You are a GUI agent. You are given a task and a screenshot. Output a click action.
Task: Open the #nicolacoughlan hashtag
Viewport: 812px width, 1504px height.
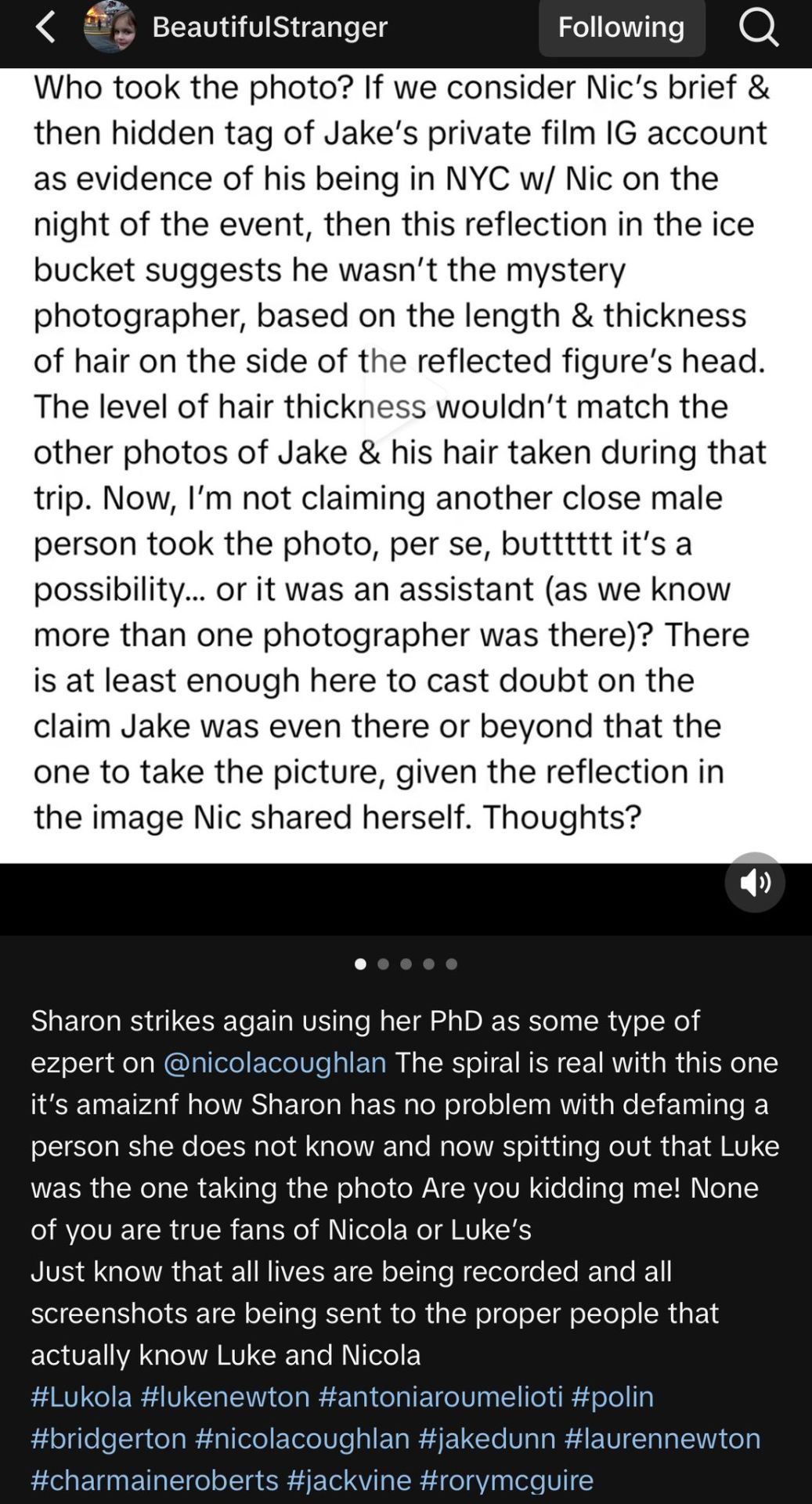(x=302, y=1439)
